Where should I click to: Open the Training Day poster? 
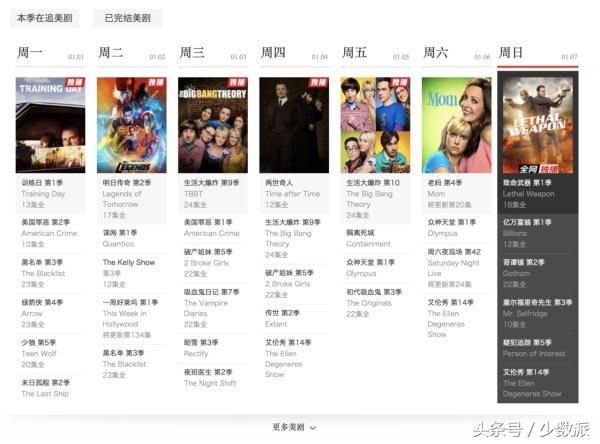[x=51, y=125]
